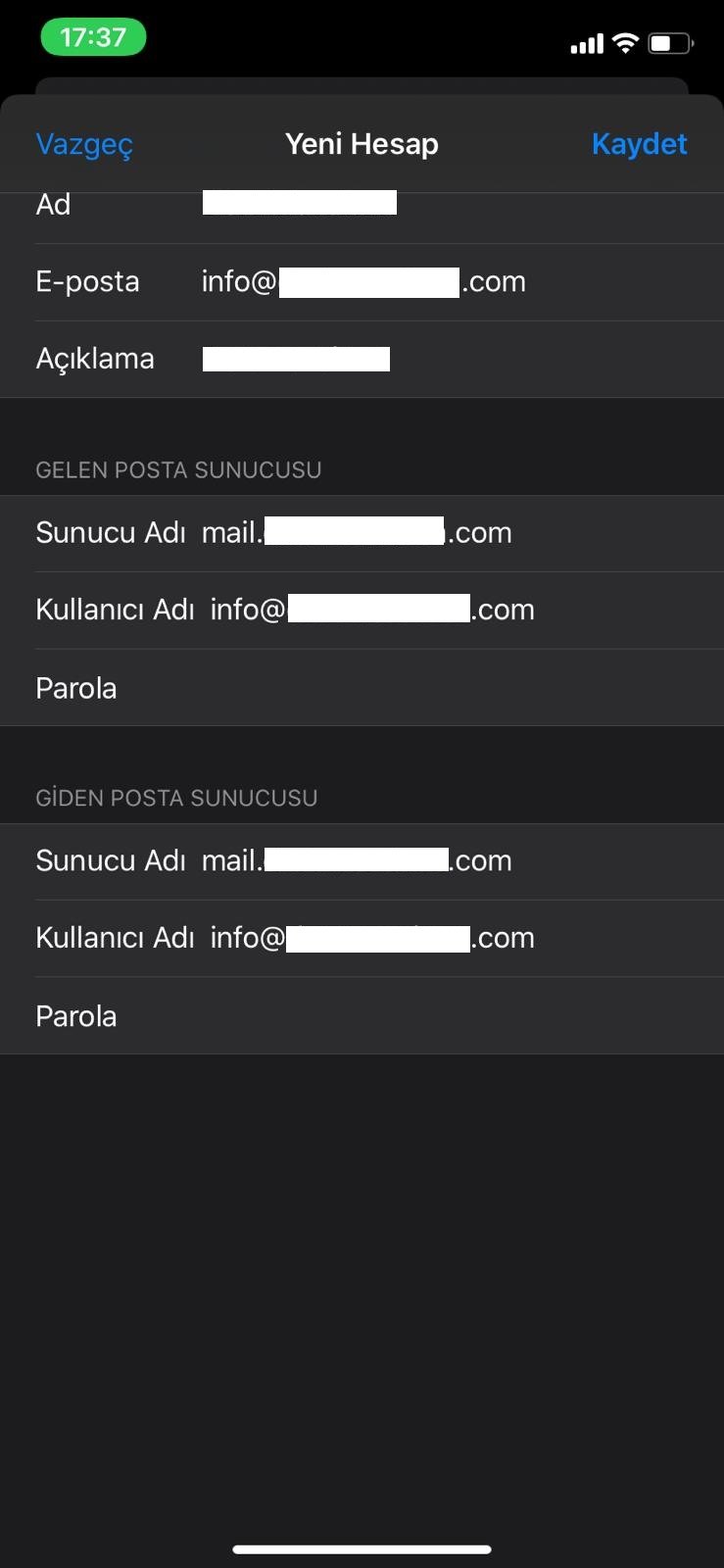Tap the Açıklama description field
Image resolution: width=724 pixels, height=1568 pixels.
click(x=362, y=359)
